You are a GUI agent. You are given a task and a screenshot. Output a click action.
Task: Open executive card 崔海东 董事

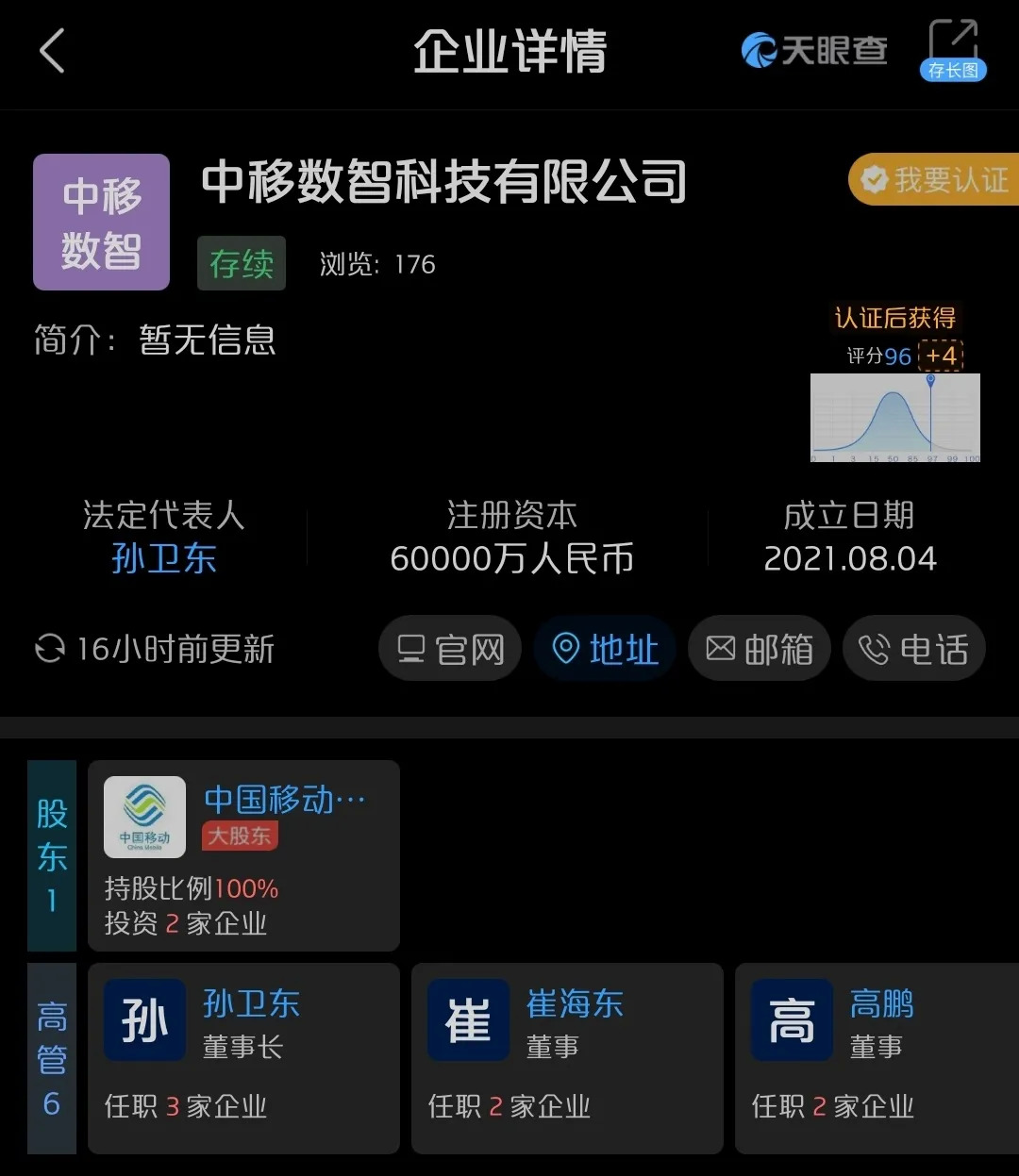(567, 1057)
